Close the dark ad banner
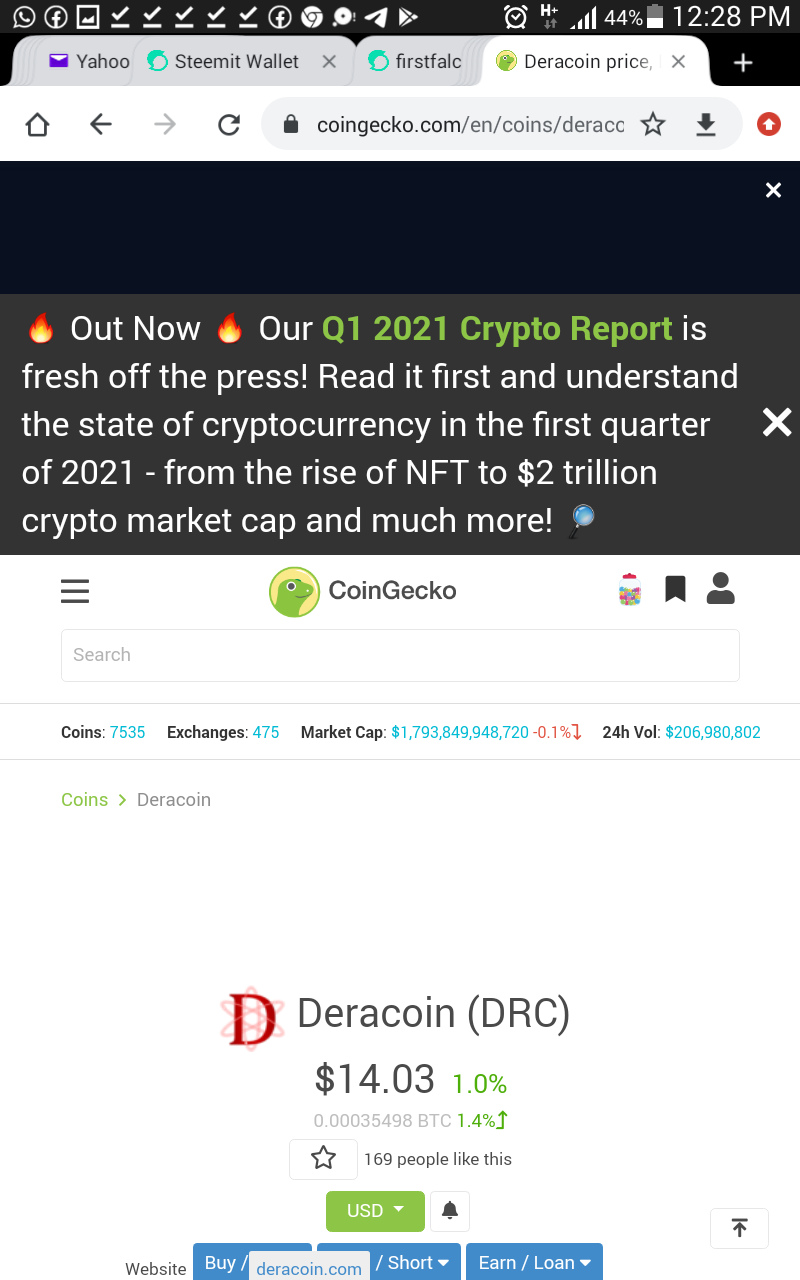 (773, 190)
